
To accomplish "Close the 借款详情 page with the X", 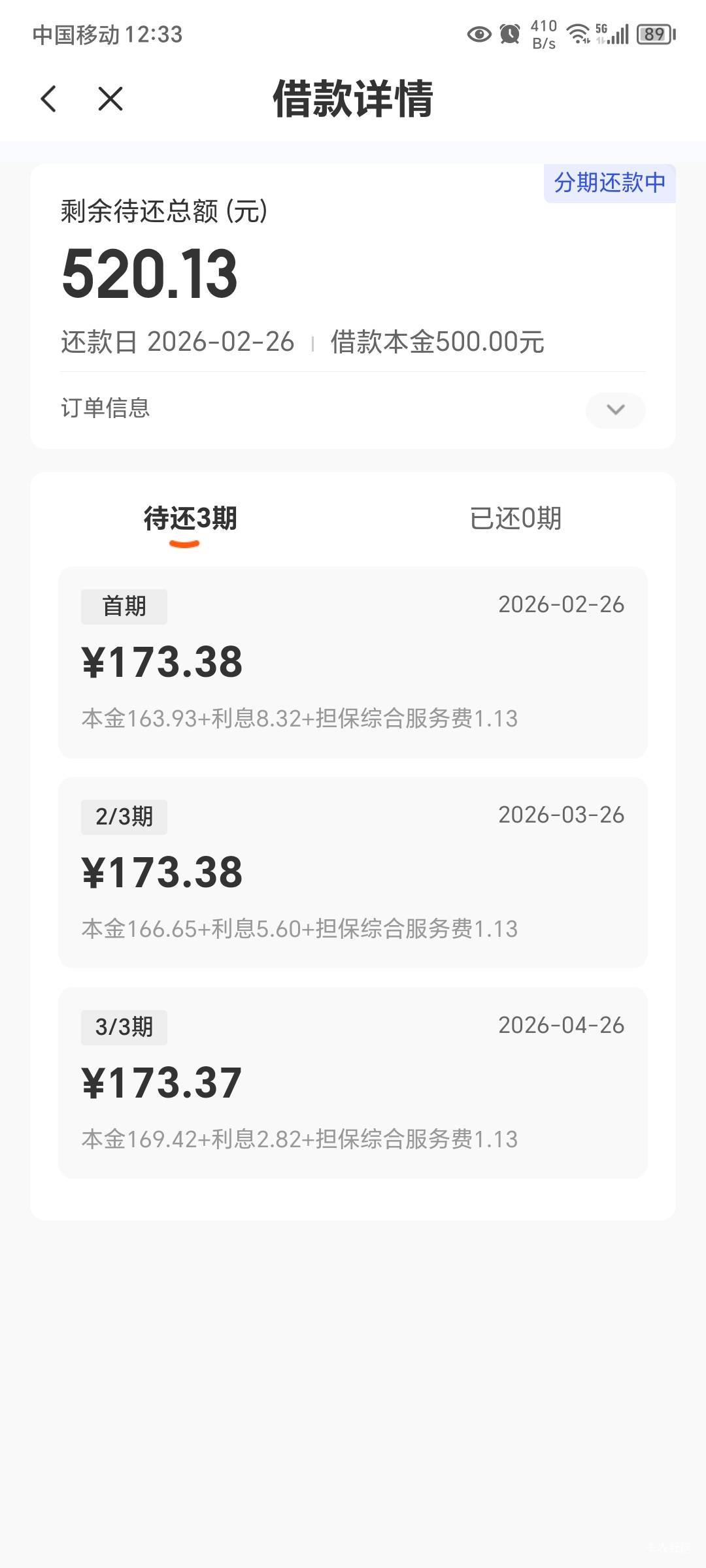I will point(110,99).
